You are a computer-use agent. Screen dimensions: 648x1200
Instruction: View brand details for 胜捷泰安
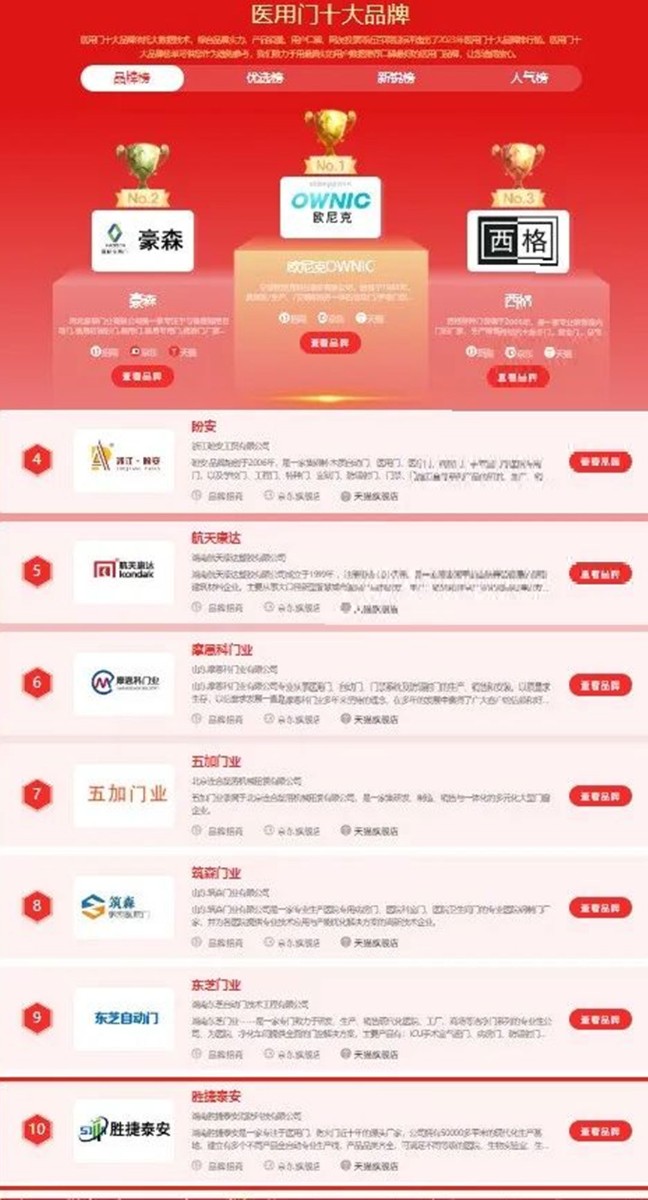600,1131
